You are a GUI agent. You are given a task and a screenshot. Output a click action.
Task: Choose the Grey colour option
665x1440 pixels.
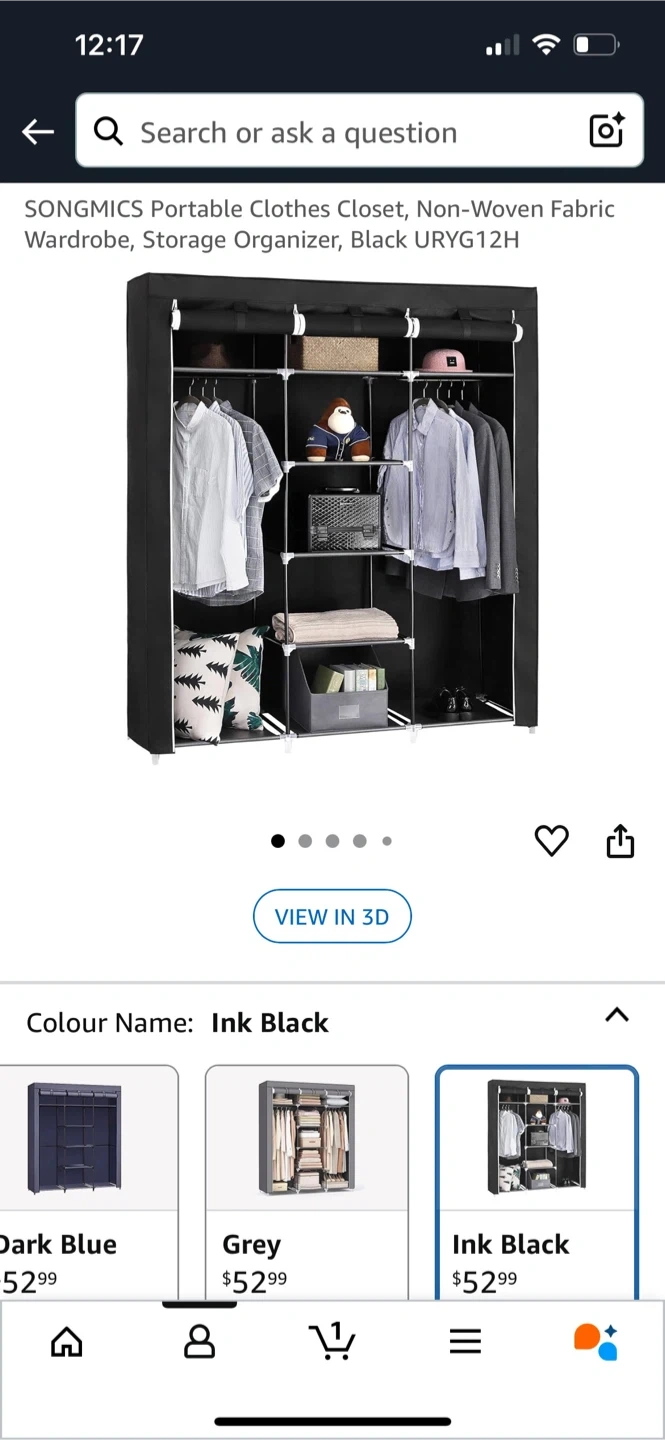[x=307, y=1180]
